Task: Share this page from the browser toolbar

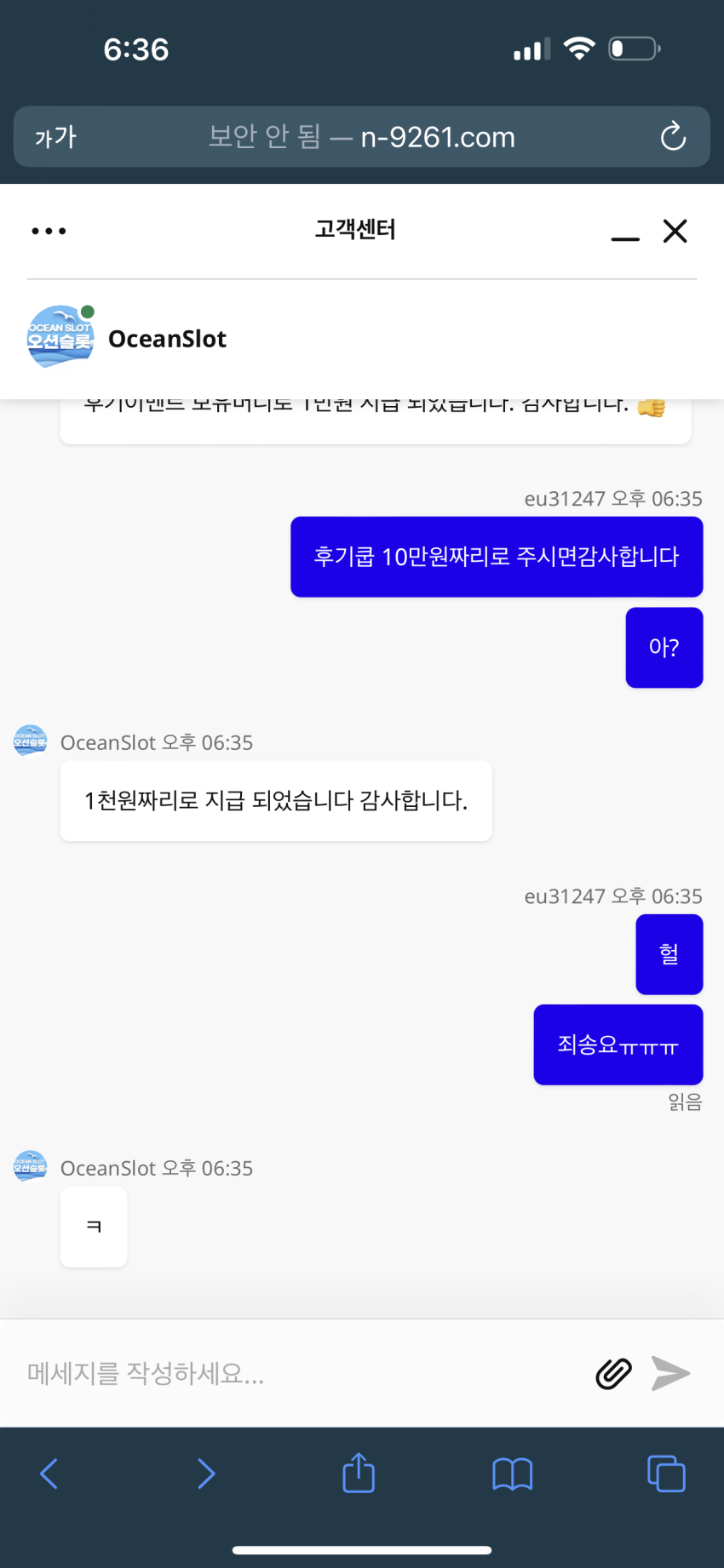Action: click(359, 1472)
